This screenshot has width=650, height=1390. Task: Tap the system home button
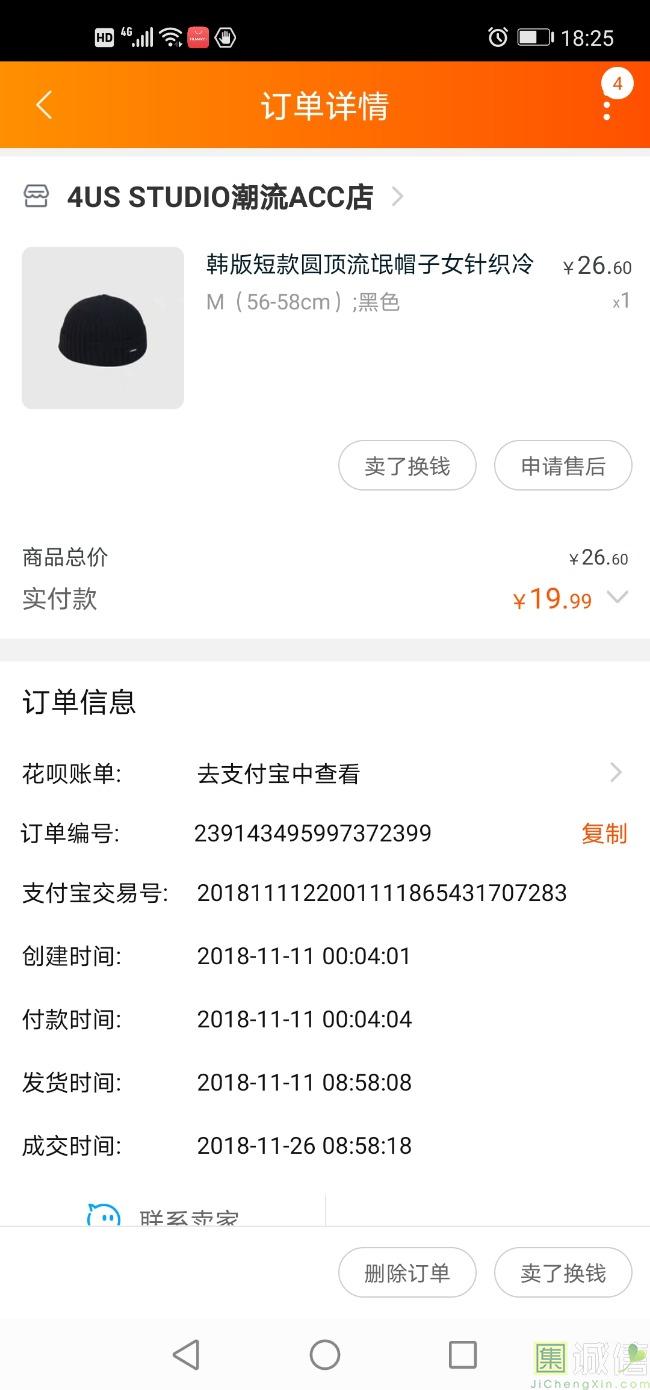pyautogui.click(x=325, y=1355)
